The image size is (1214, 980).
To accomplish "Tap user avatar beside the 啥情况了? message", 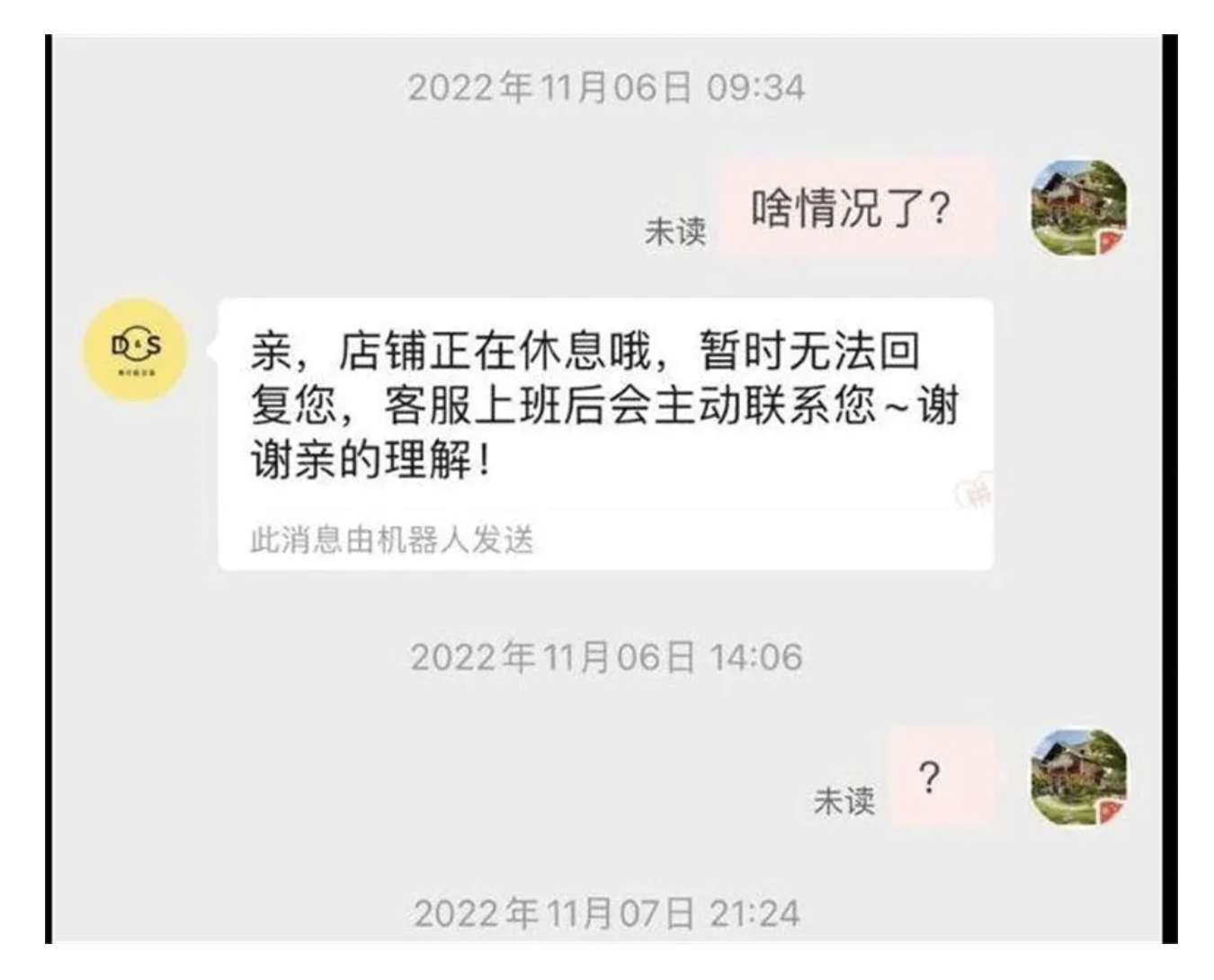I will [1078, 209].
